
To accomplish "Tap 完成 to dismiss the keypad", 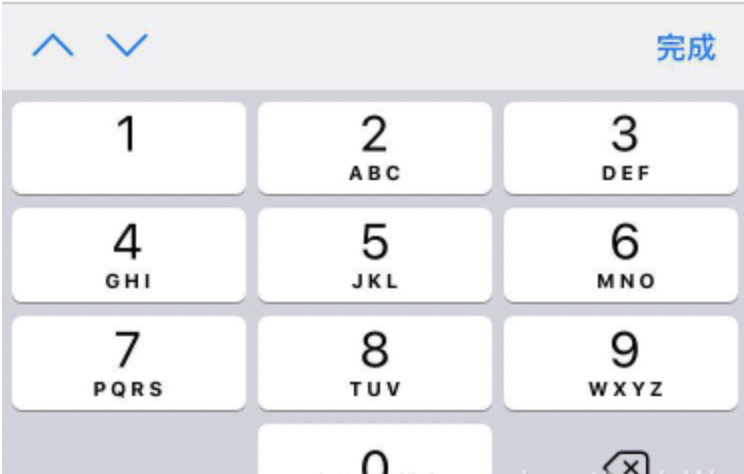I will pyautogui.click(x=685, y=47).
